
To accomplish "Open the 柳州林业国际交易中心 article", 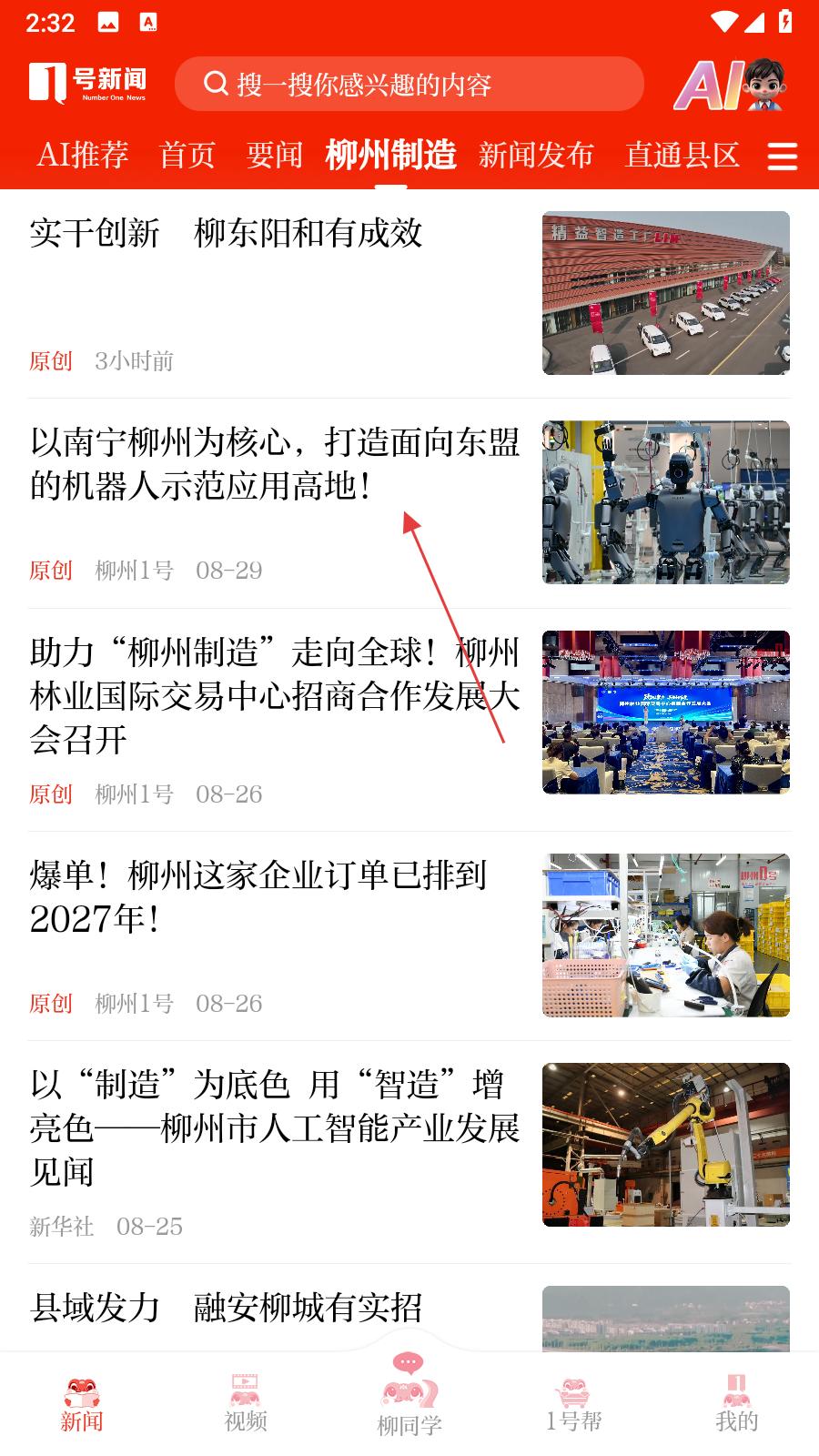I will click(273, 696).
